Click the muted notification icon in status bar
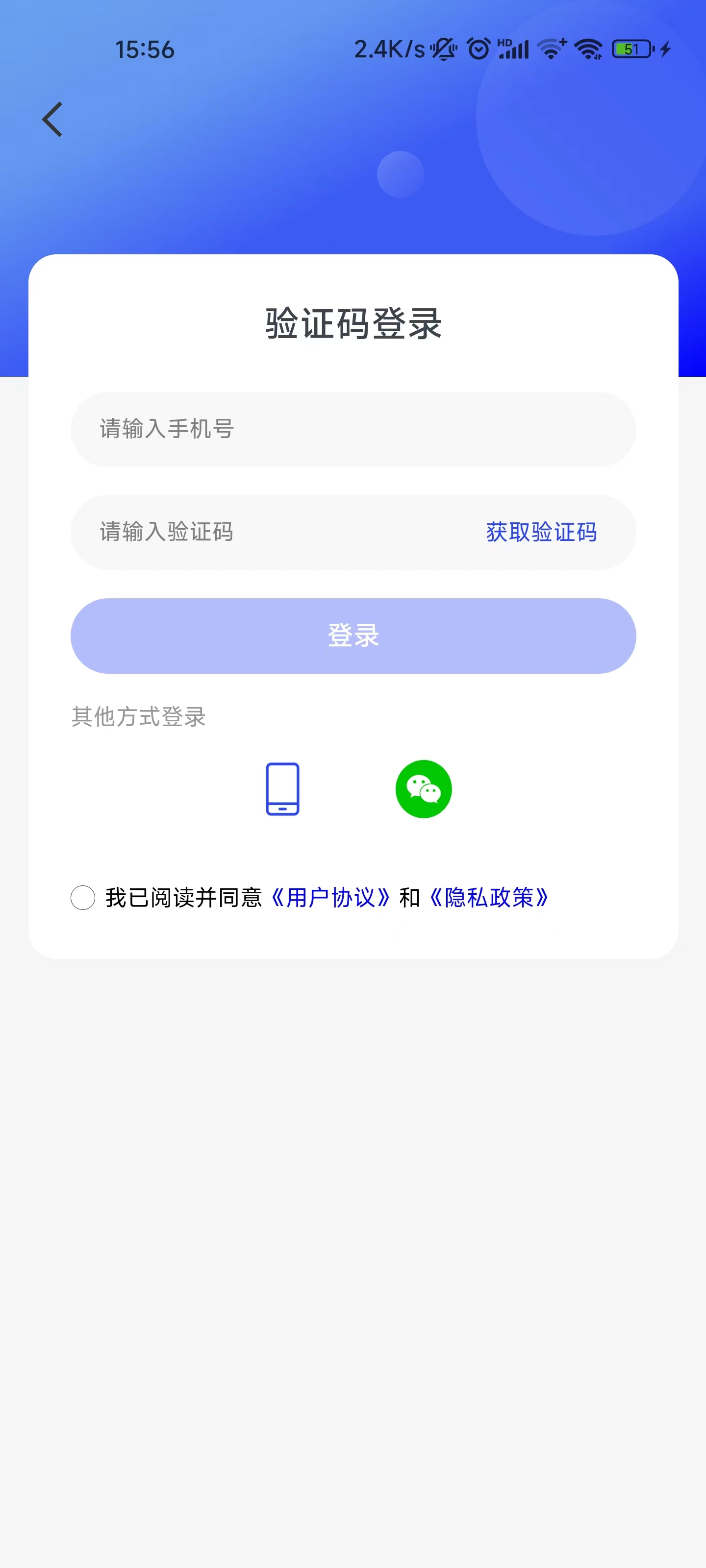 click(x=443, y=49)
